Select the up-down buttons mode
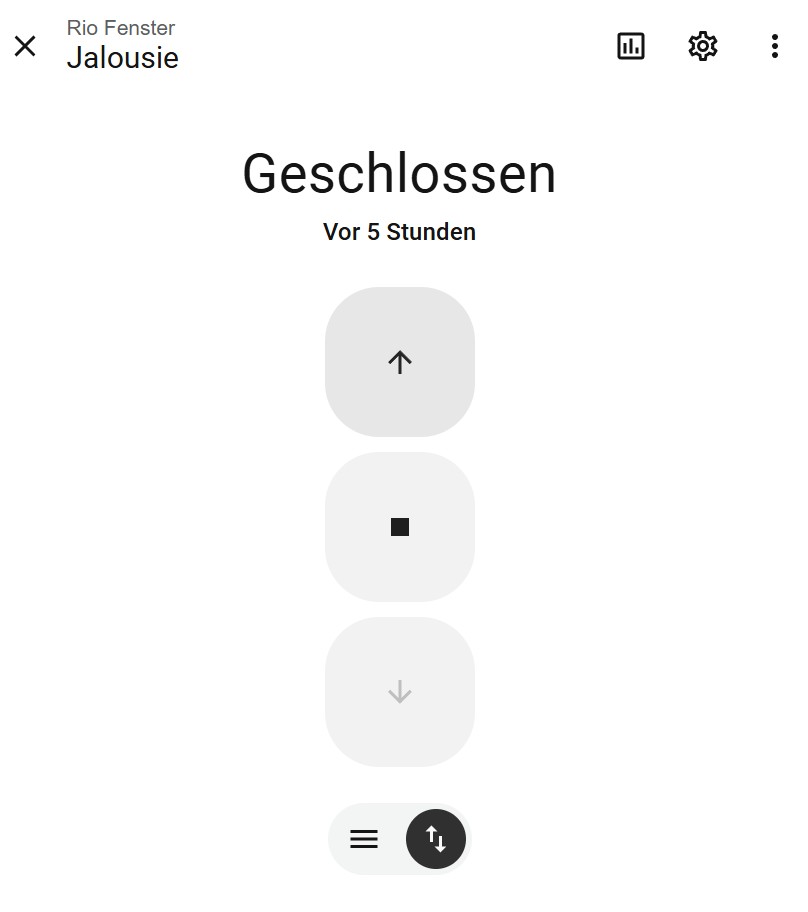 point(436,839)
